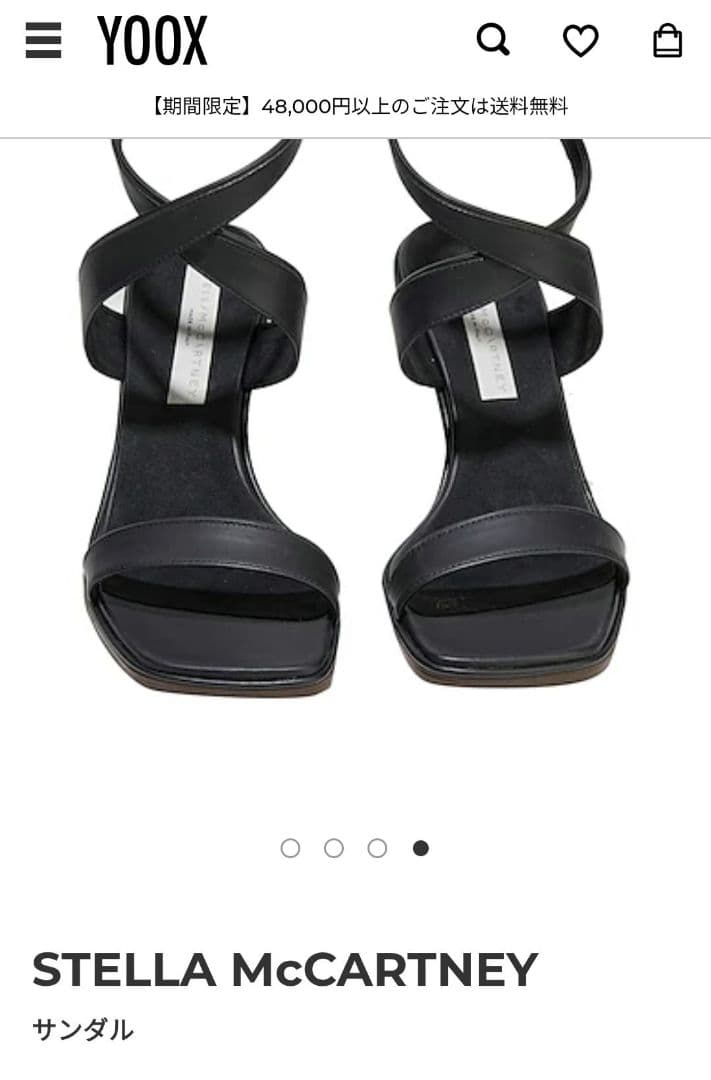The width and height of the screenshot is (711, 1080).
Task: Select the second product image dot
Action: tap(334, 848)
